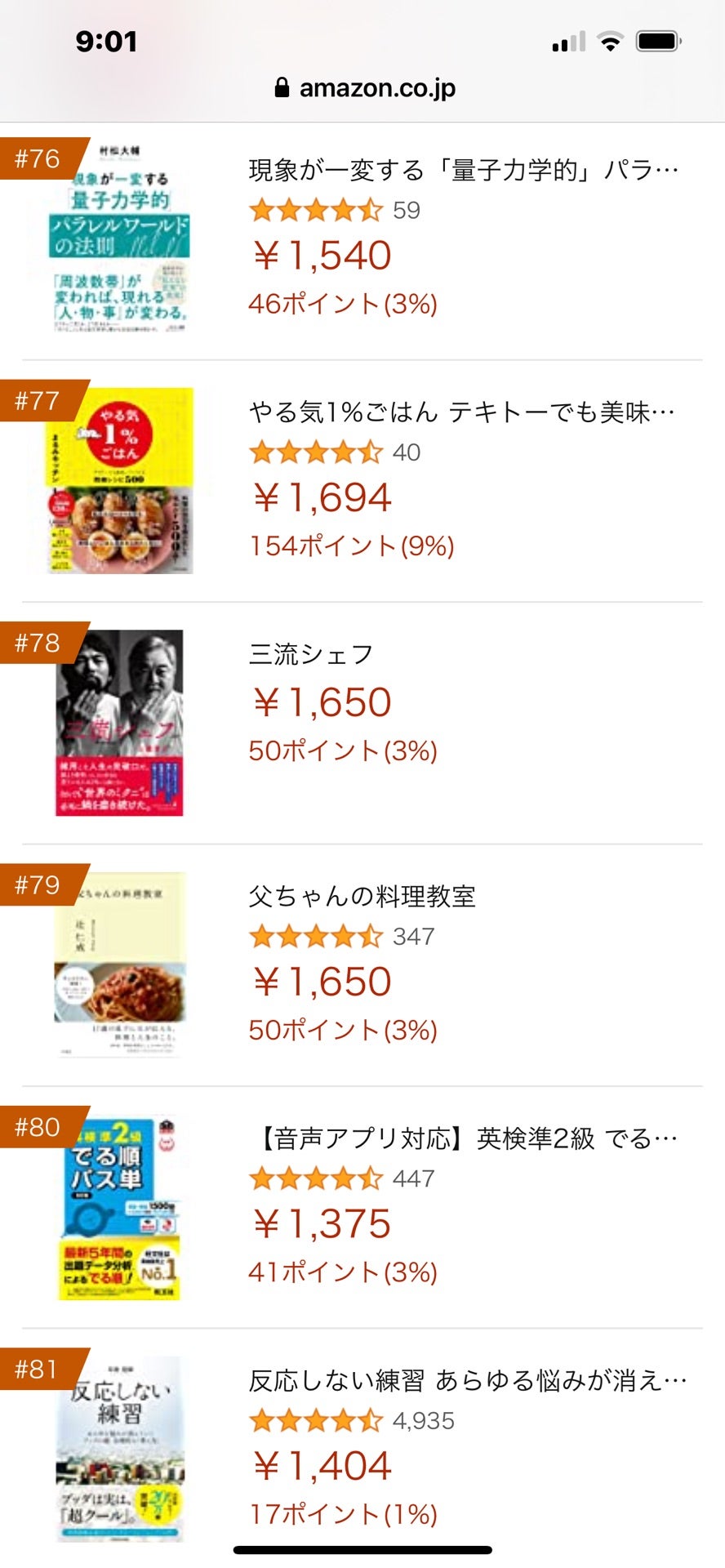Screen dimensions: 725x1568
Task: Open title link 現象が一変する「量子力学的」パラ…
Action: pyautogui.click(x=463, y=170)
